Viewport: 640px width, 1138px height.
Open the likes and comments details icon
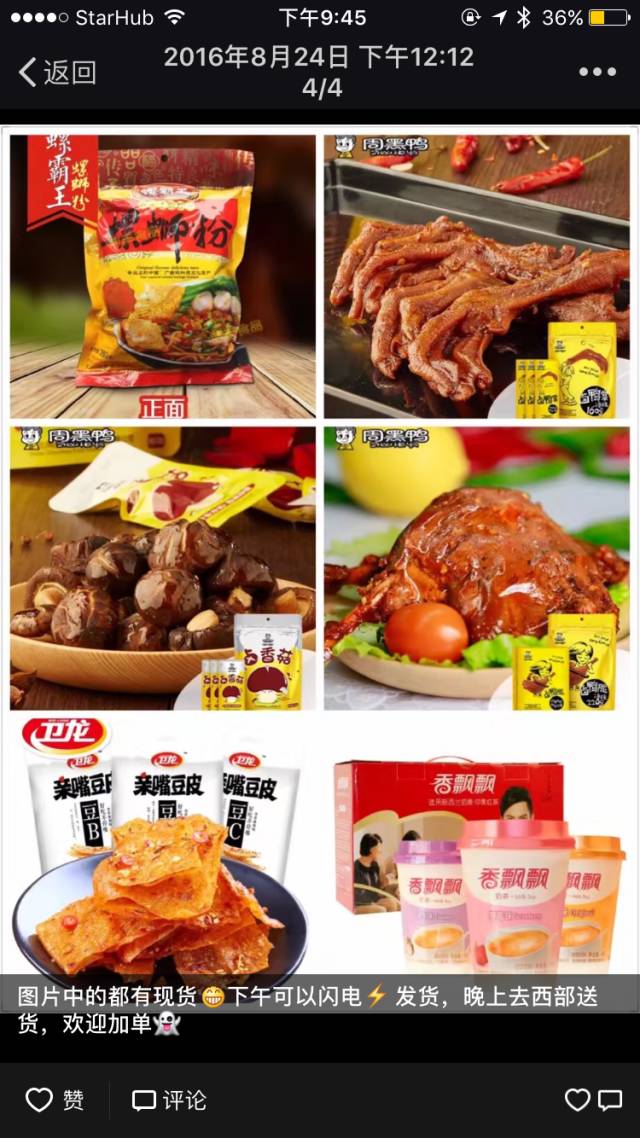pyautogui.click(x=594, y=1100)
